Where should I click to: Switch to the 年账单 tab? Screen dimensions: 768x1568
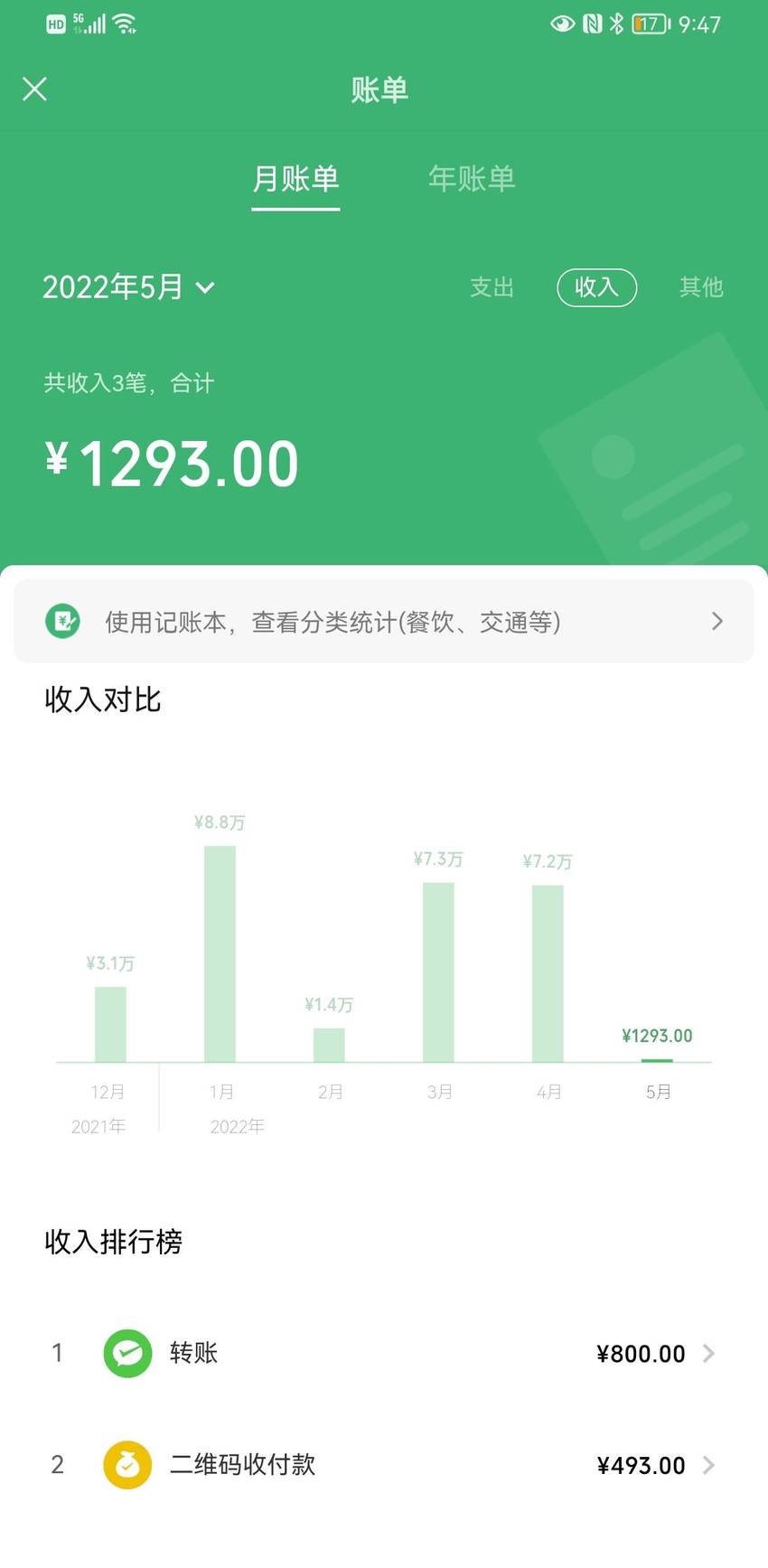472,178
